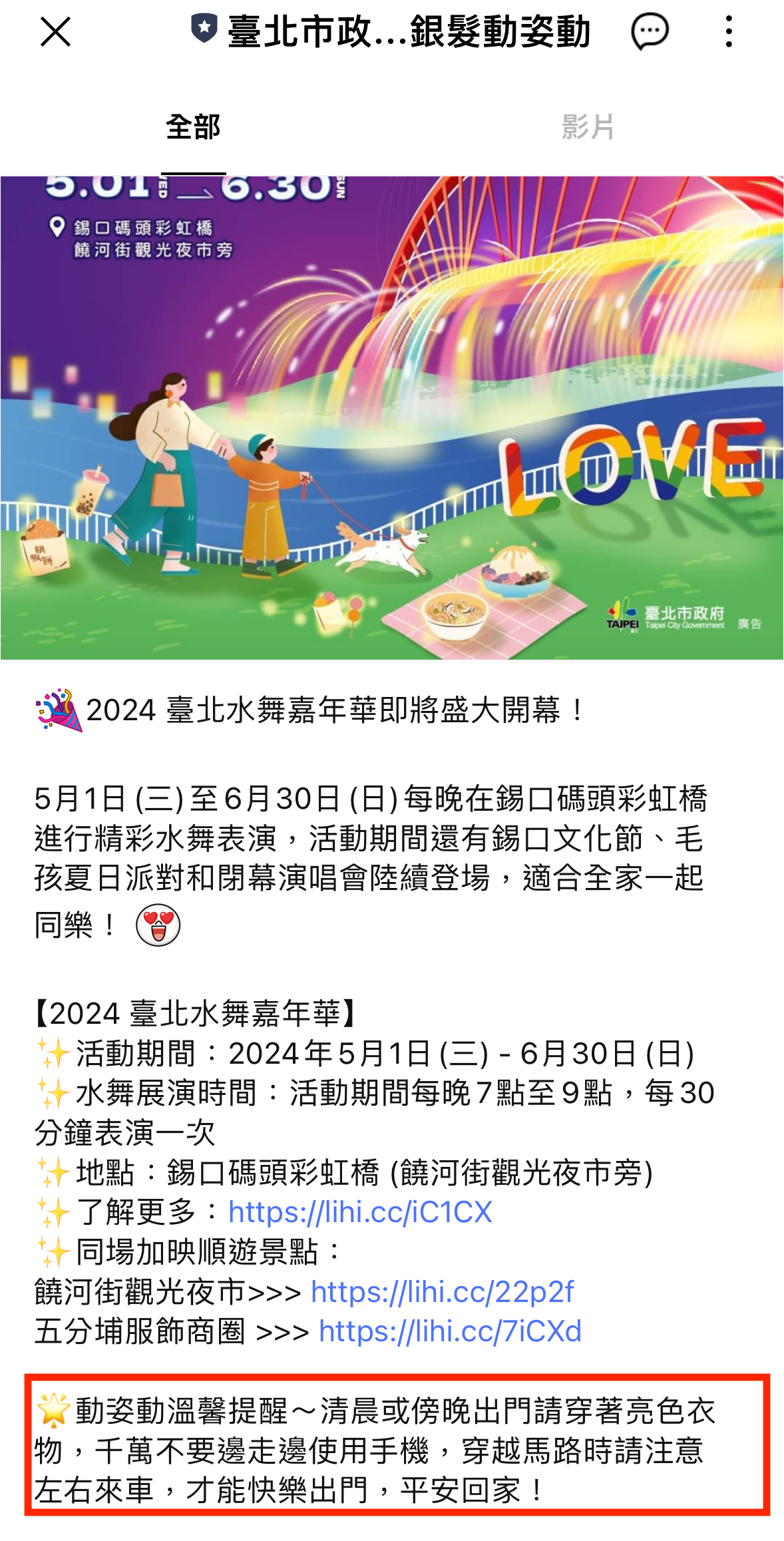784x1541 pixels.
Task: Open the water dance carnival poster image
Action: 391,418
